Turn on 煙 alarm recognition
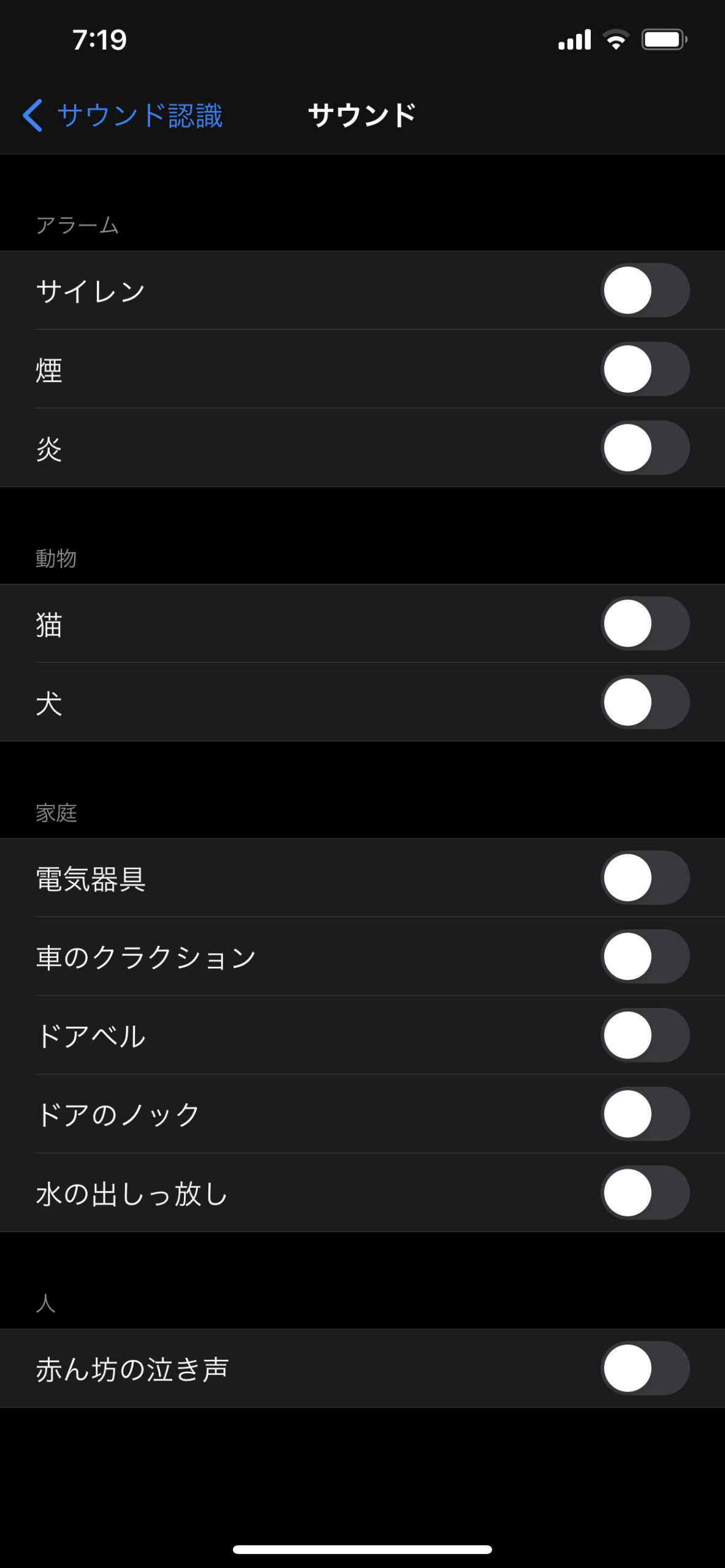 645,369
